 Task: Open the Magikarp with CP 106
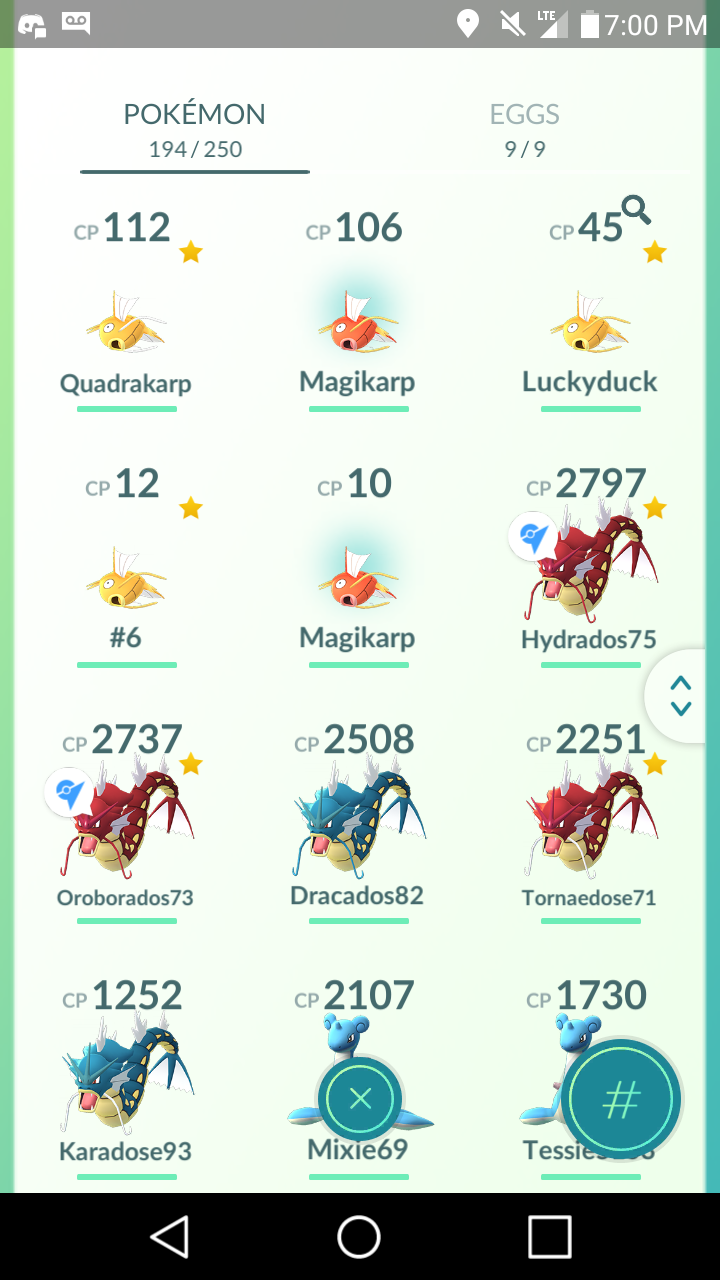click(x=359, y=310)
